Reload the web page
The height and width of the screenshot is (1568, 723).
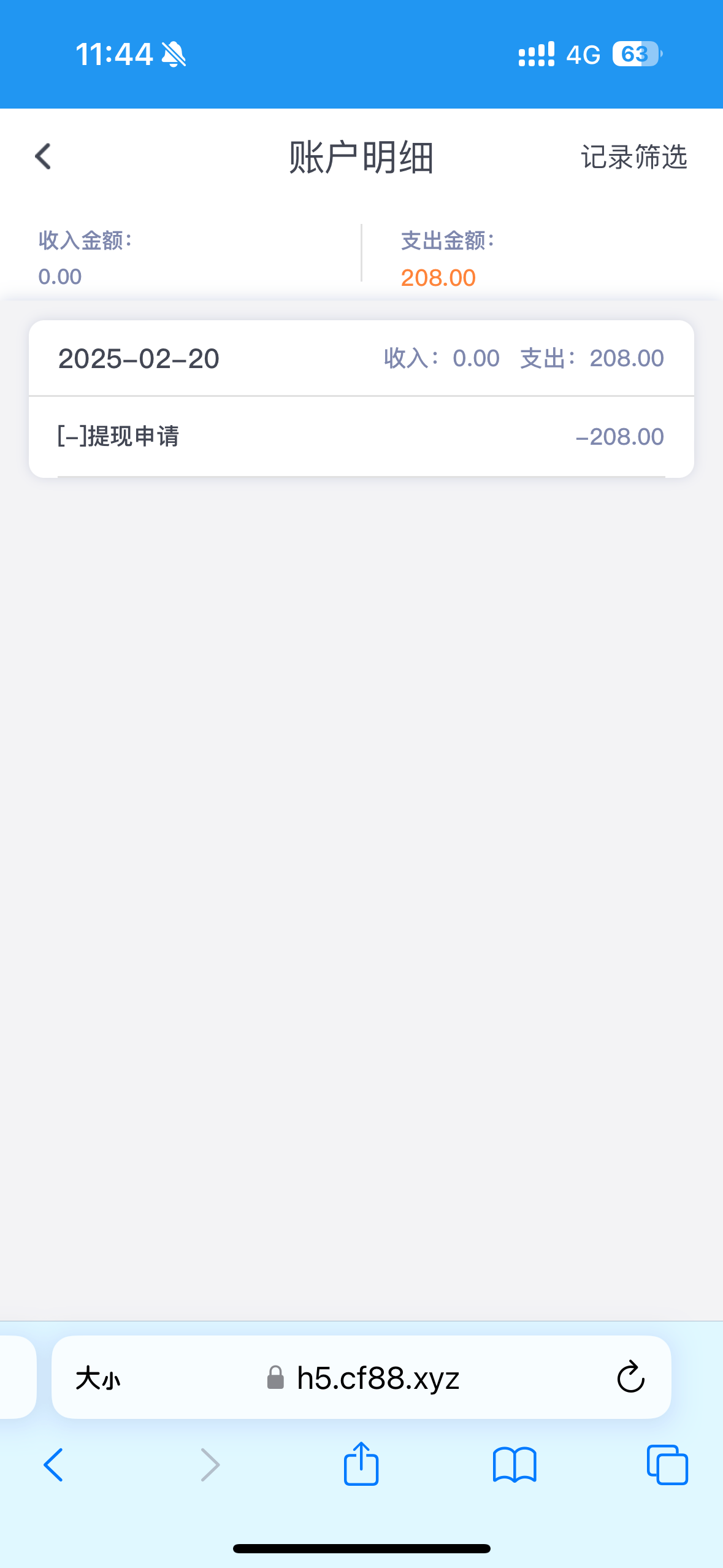[630, 1378]
